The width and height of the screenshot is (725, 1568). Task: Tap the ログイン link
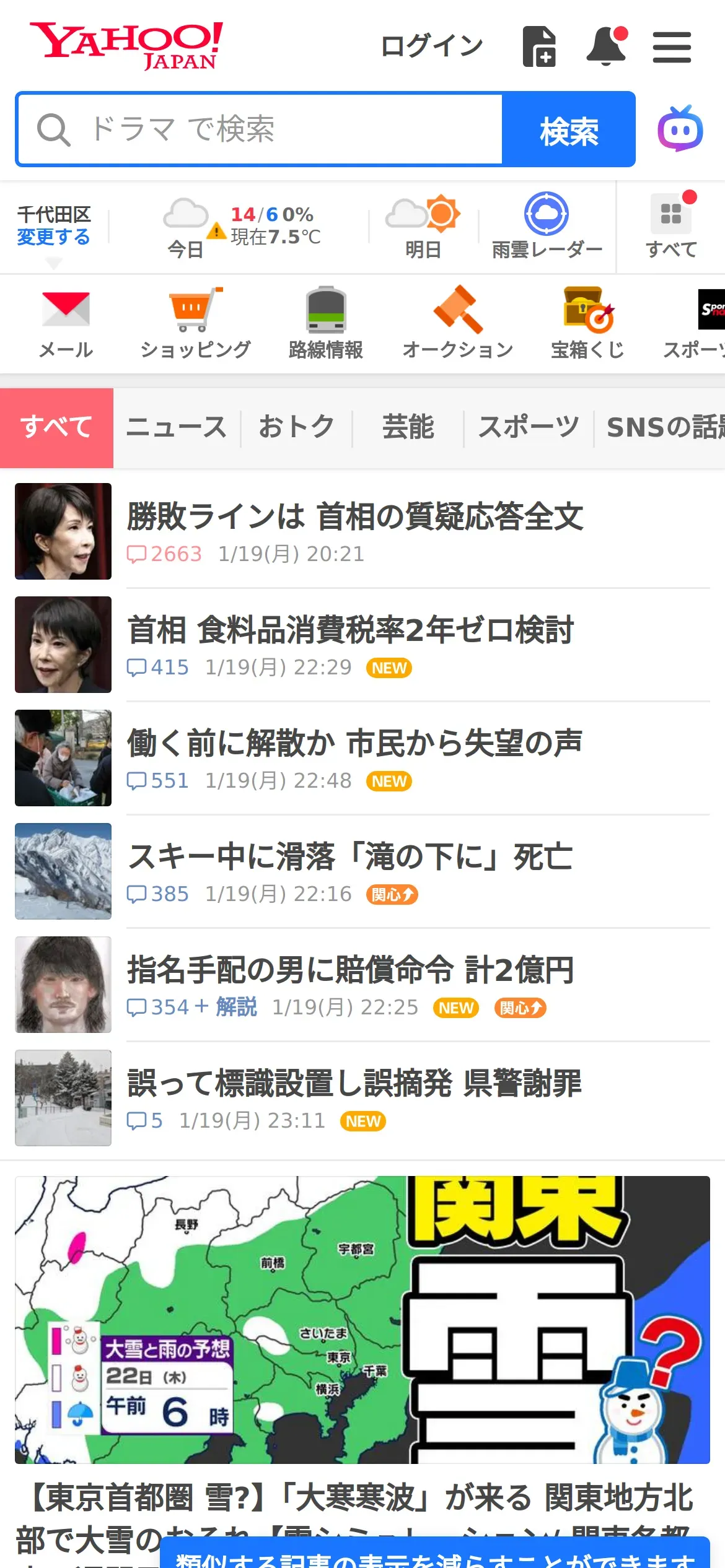[x=431, y=46]
